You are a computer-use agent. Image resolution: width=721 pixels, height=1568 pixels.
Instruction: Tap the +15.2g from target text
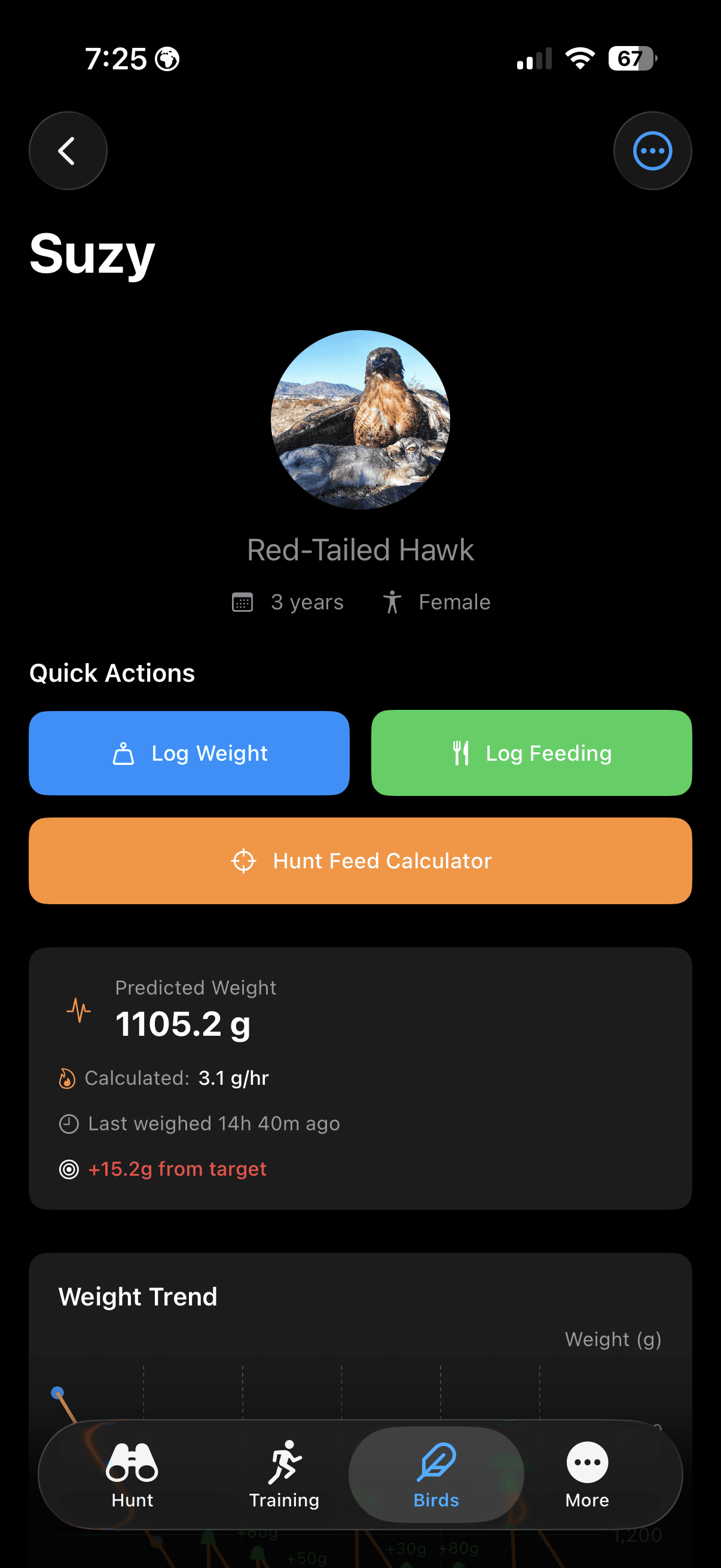click(x=178, y=1169)
